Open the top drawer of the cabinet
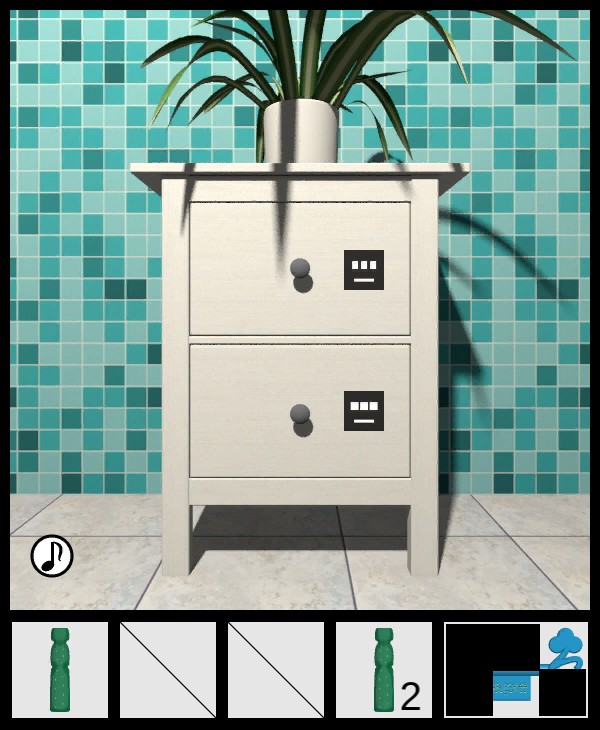Viewport: 600px width, 730px height. [300, 268]
